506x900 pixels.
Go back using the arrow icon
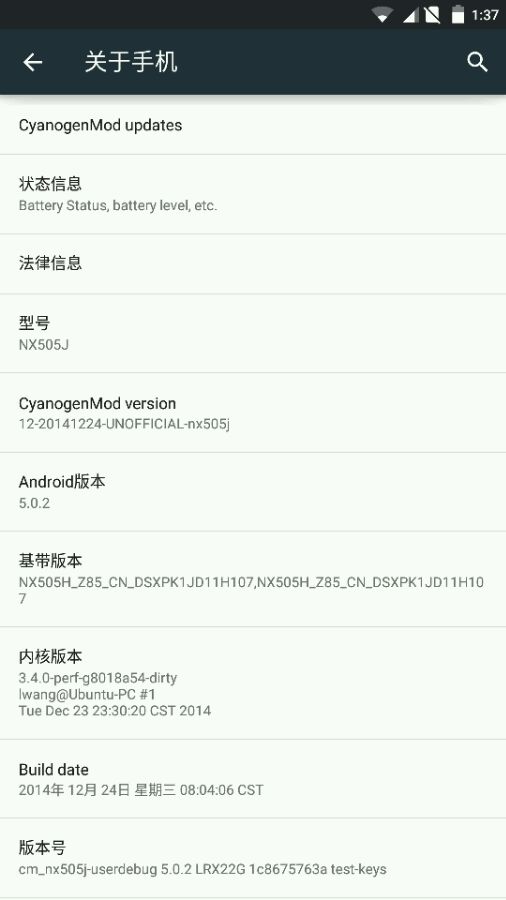pyautogui.click(x=33, y=62)
